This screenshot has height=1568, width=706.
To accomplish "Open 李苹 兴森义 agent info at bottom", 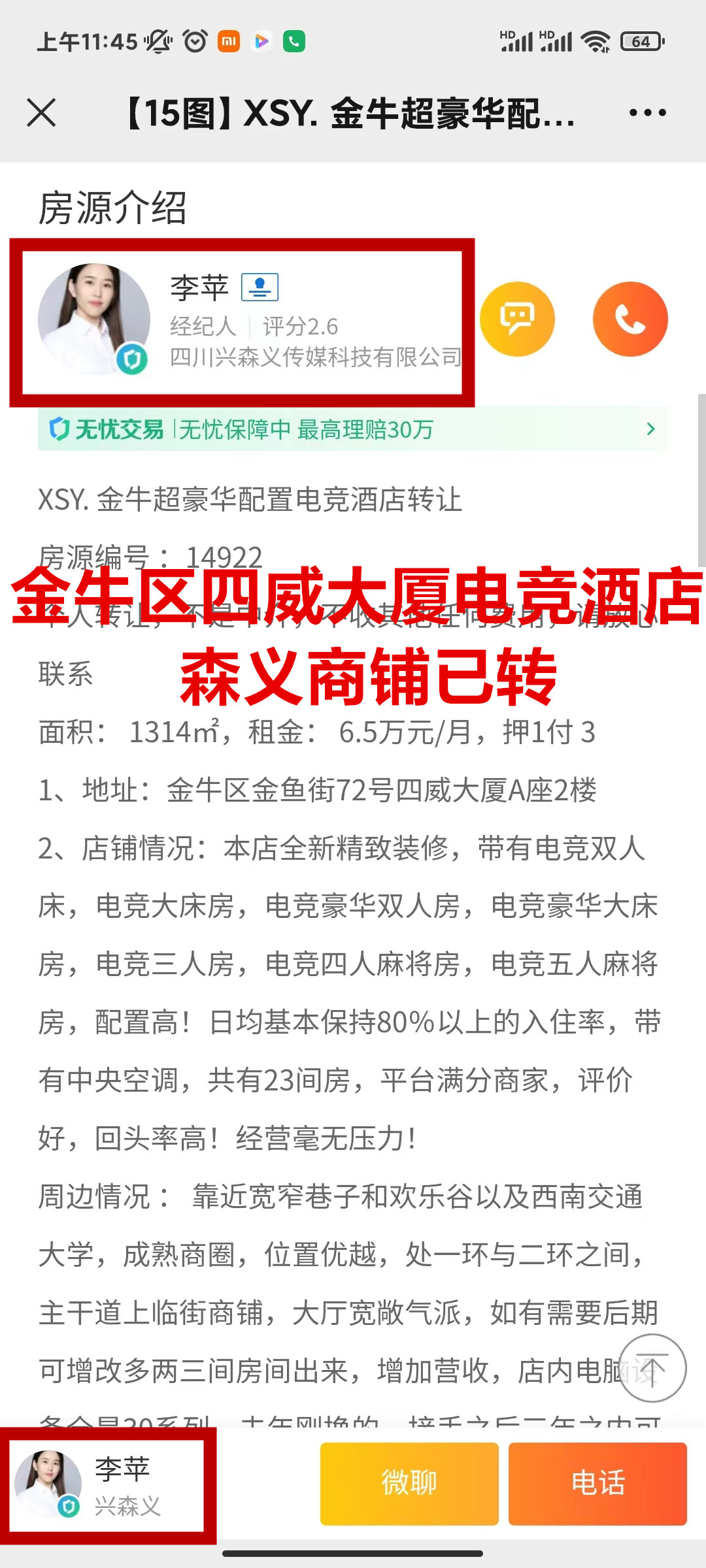I will [108, 1484].
